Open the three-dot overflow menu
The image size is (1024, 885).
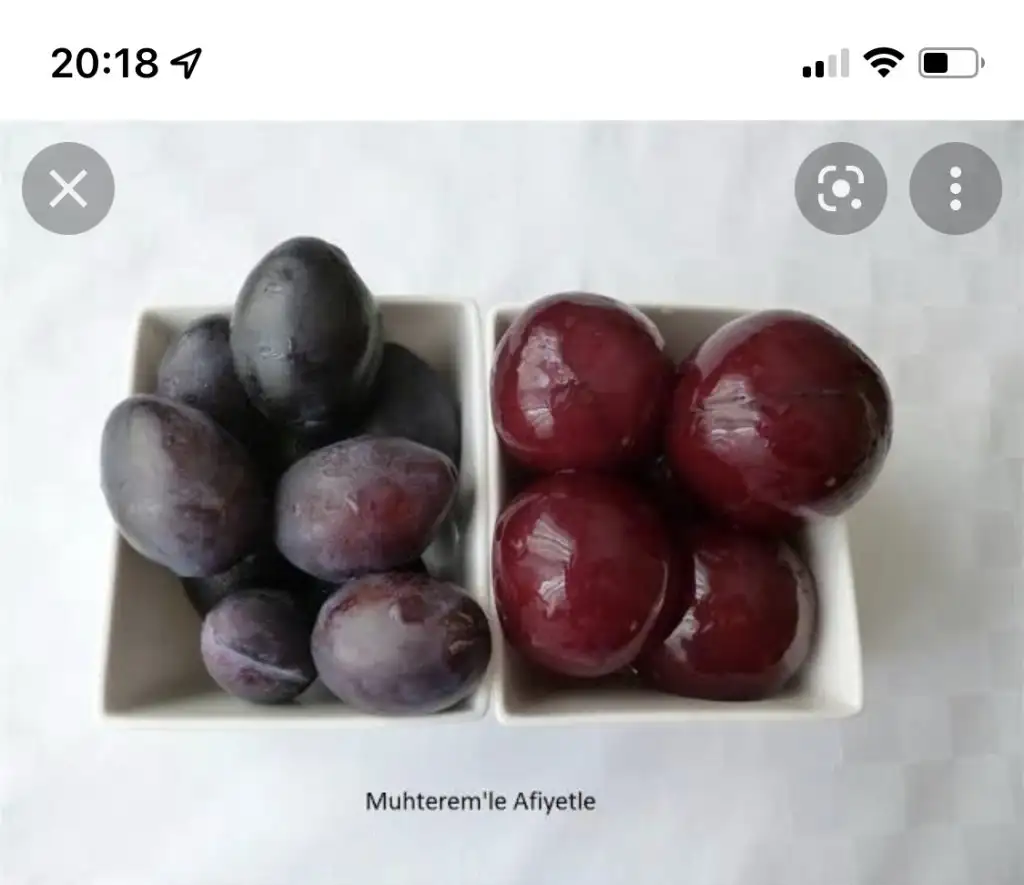955,188
